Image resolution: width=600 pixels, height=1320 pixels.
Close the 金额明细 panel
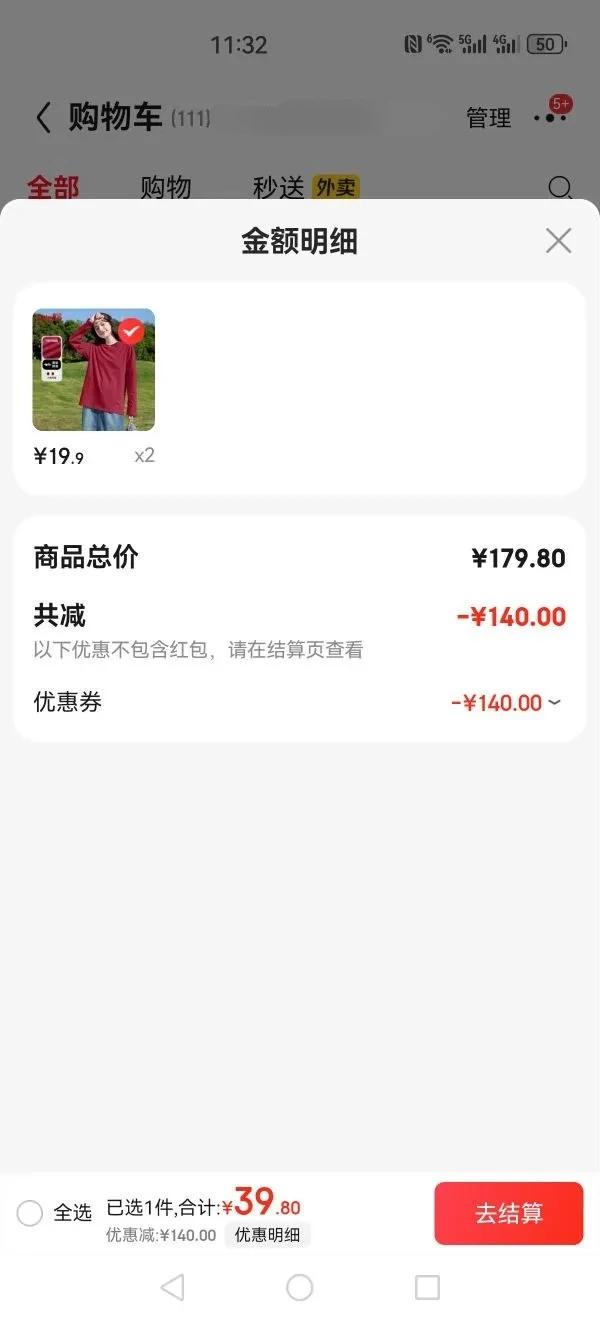pos(558,241)
